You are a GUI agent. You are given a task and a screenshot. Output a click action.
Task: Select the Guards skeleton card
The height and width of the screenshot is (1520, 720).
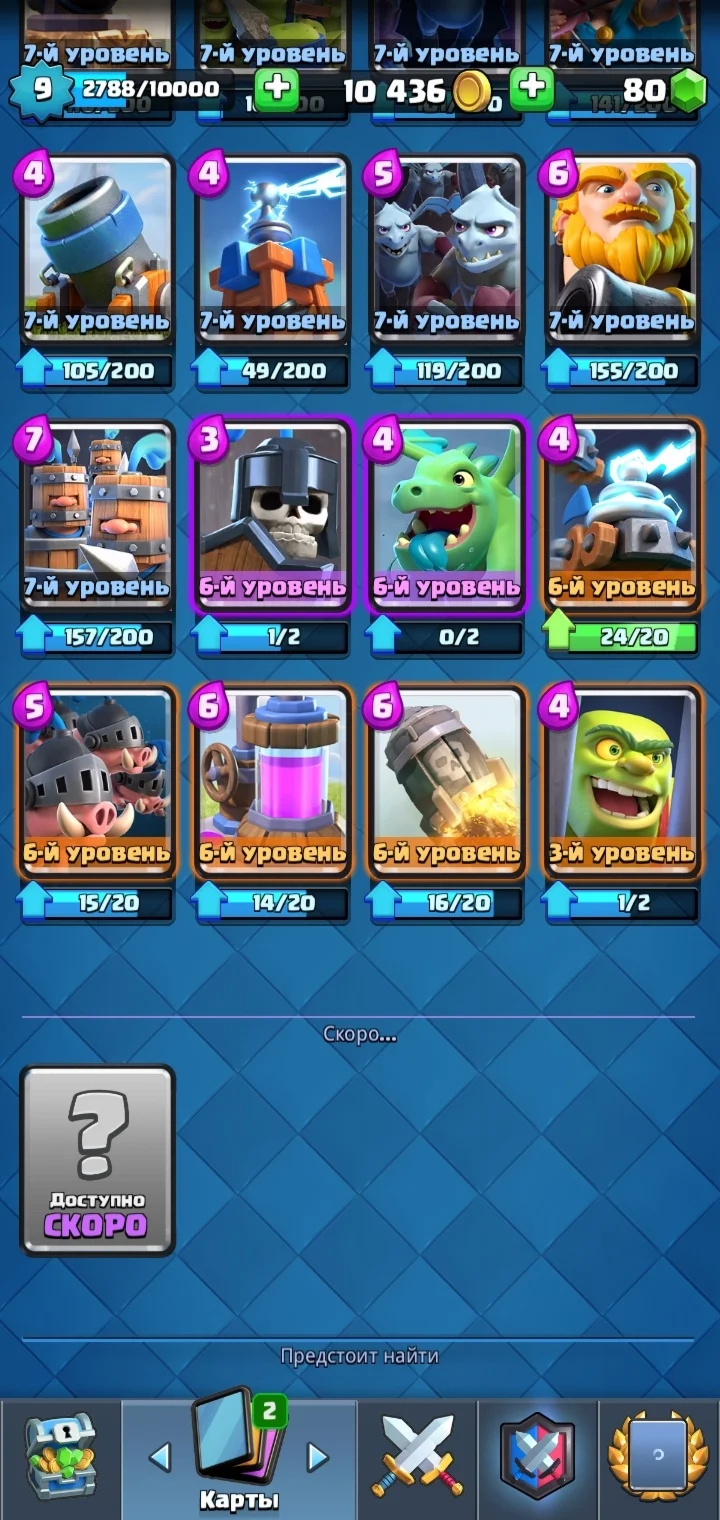272,515
